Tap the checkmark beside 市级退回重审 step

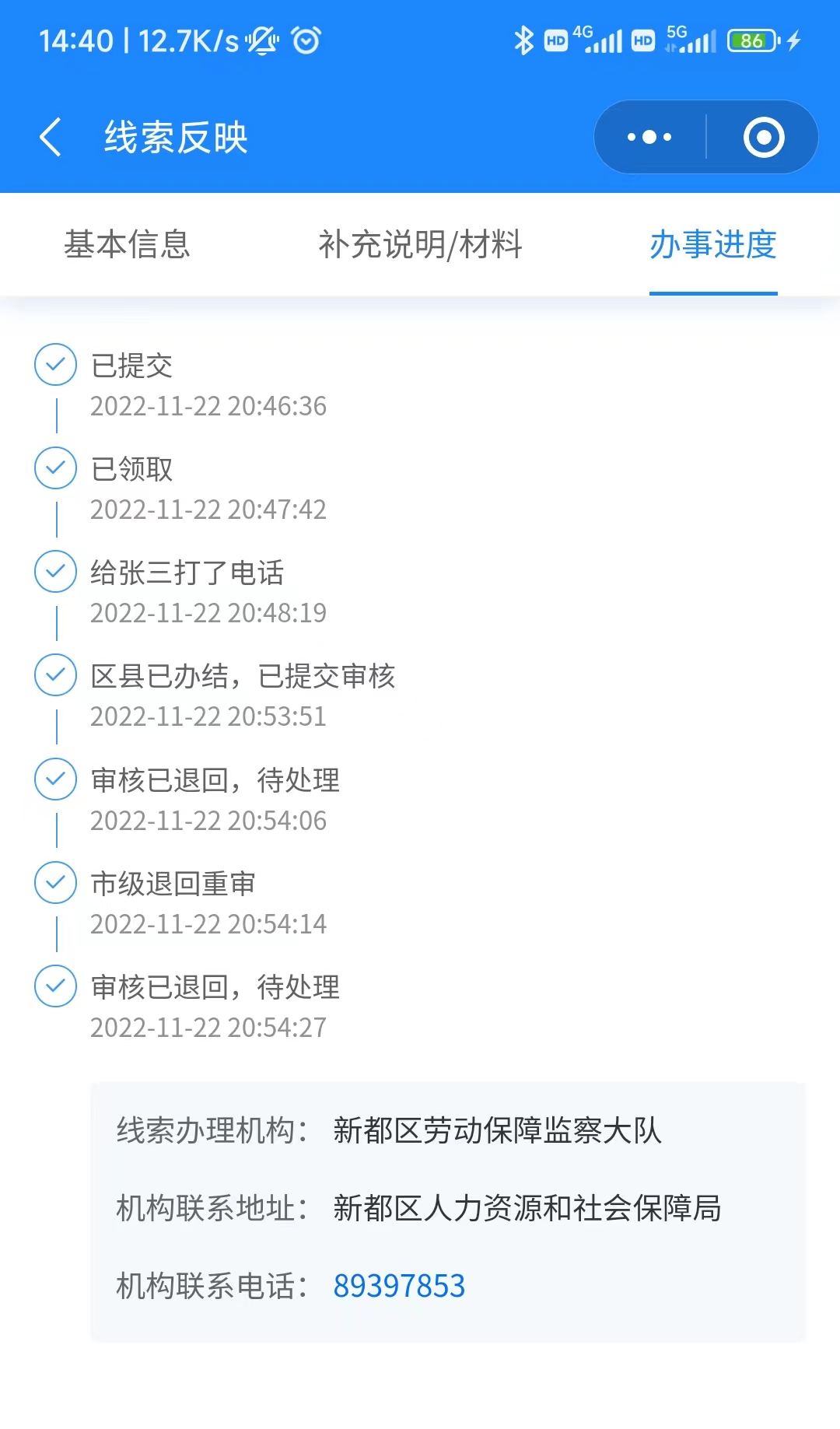pyautogui.click(x=54, y=882)
